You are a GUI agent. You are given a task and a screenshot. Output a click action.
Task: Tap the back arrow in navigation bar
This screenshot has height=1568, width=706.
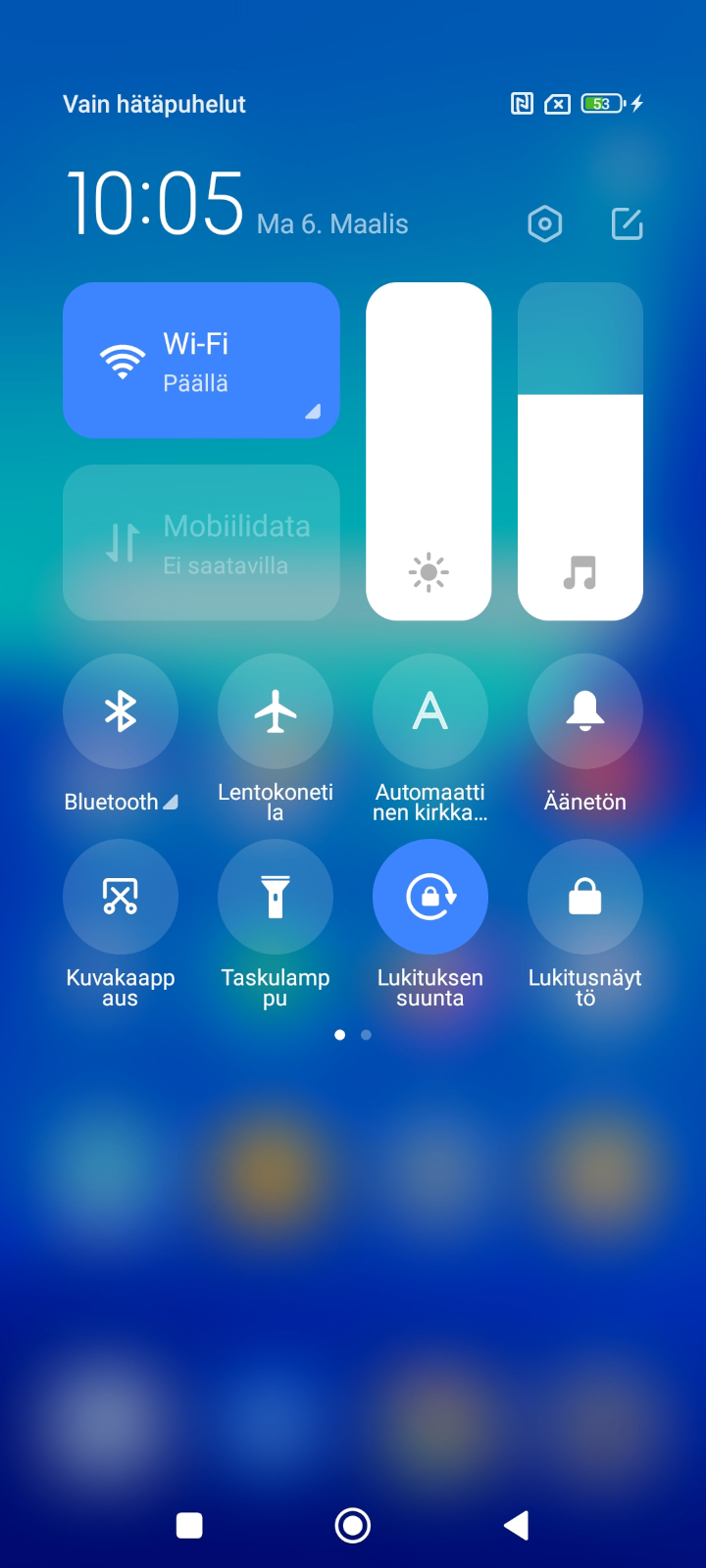click(517, 1525)
